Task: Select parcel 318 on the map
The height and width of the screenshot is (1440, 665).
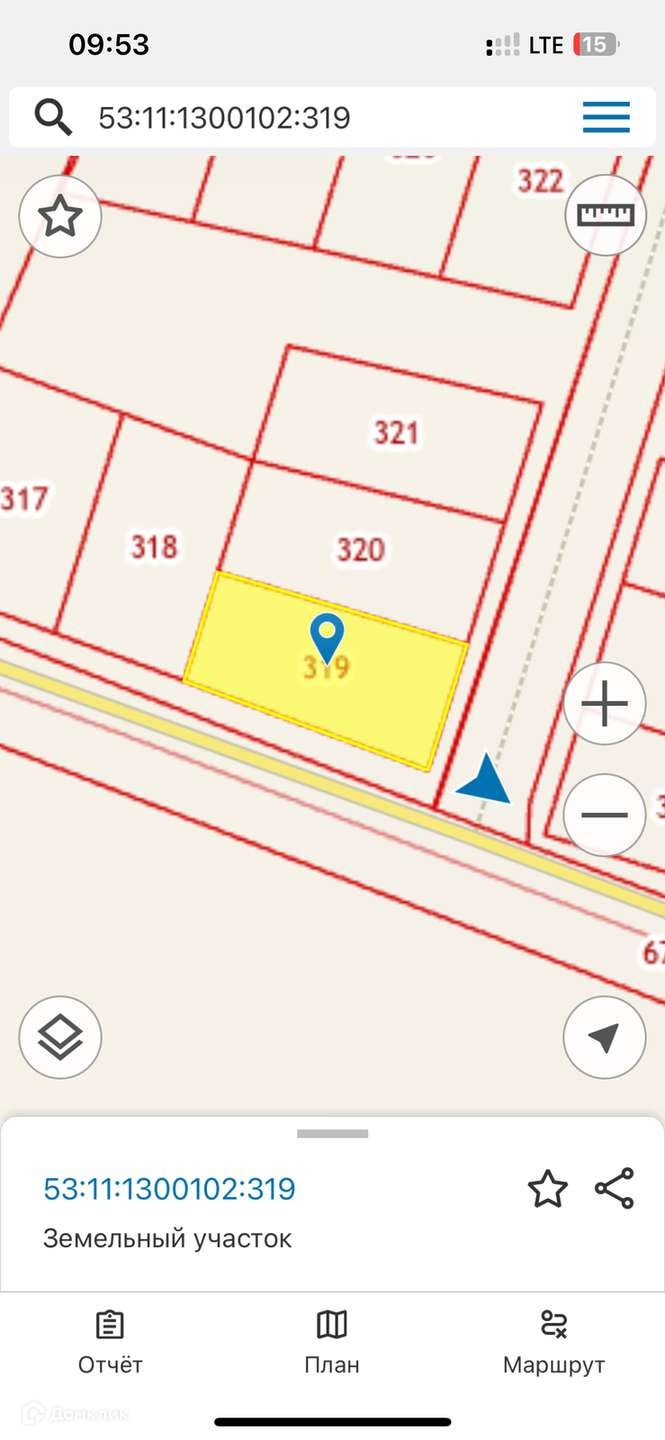Action: 154,546
